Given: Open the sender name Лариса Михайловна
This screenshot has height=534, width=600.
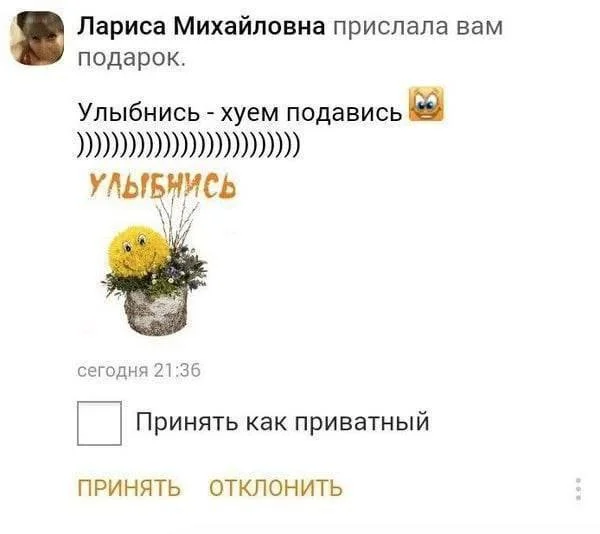Looking at the screenshot, I should point(200,28).
